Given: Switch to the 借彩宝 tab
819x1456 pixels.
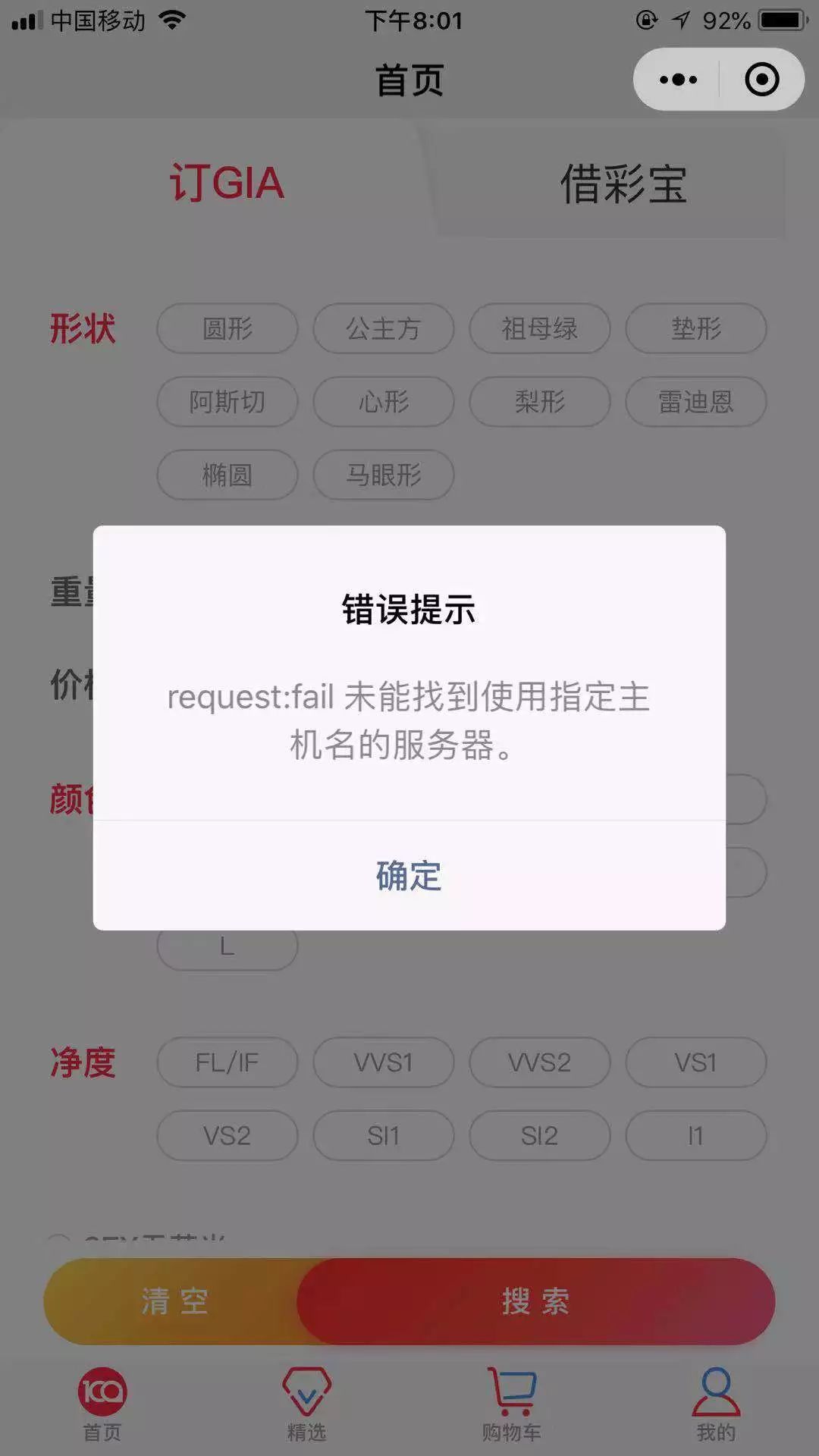Looking at the screenshot, I should [623, 184].
